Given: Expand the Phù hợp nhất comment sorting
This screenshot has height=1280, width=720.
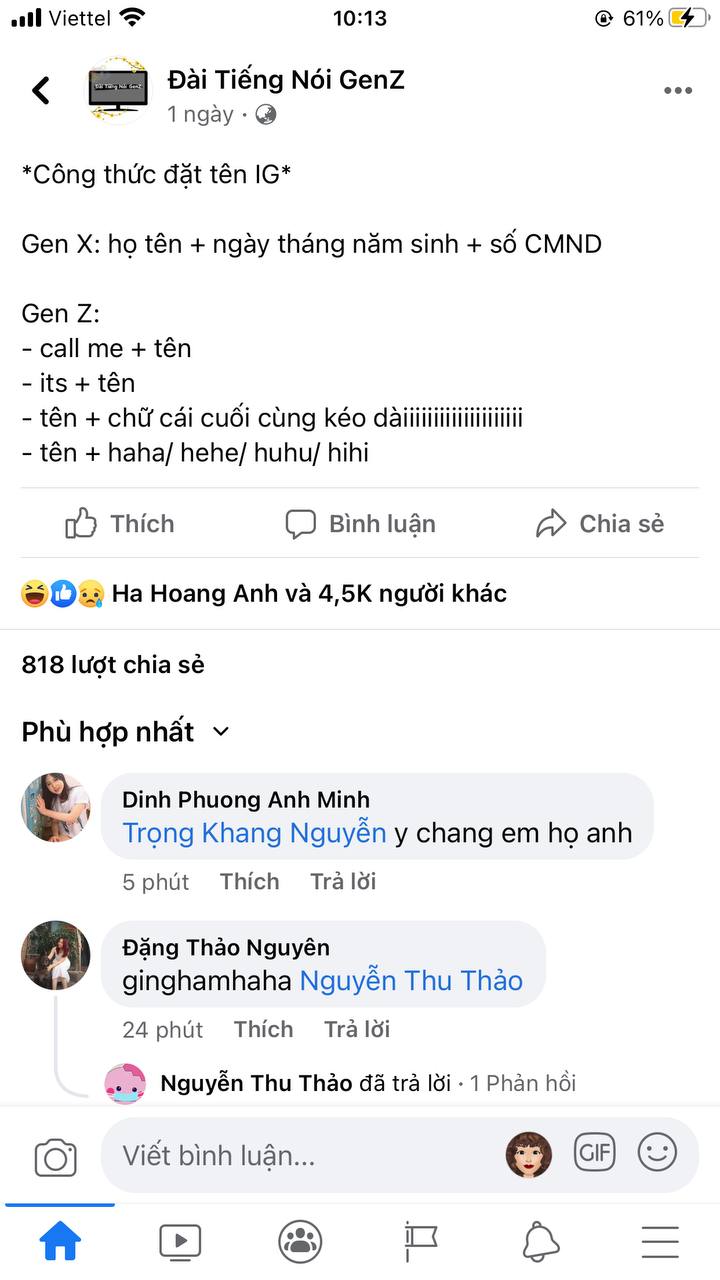Looking at the screenshot, I should pos(125,731).
